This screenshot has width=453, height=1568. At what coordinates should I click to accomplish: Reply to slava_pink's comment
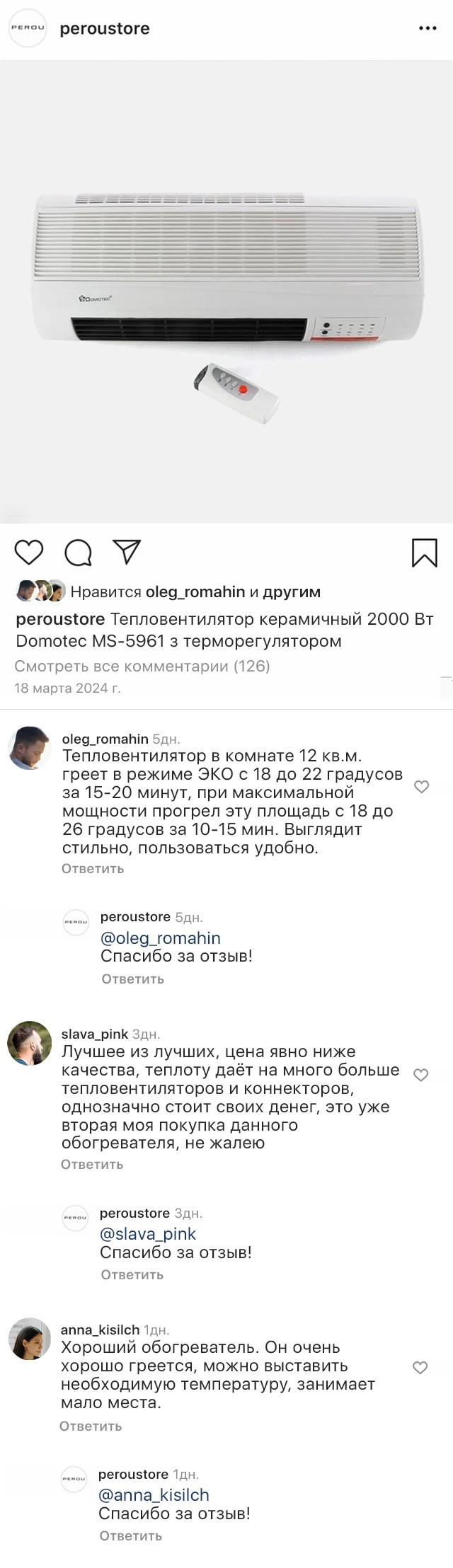point(92,1164)
